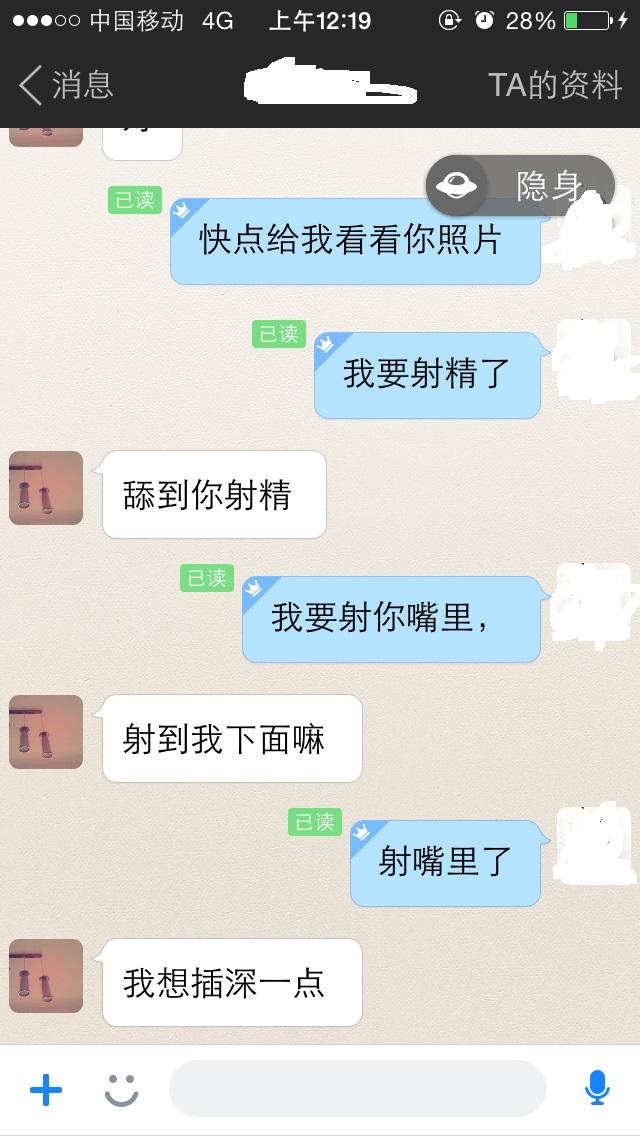Tap the 隐身 invisible mode button
This screenshot has height=1136, width=640.
520,186
